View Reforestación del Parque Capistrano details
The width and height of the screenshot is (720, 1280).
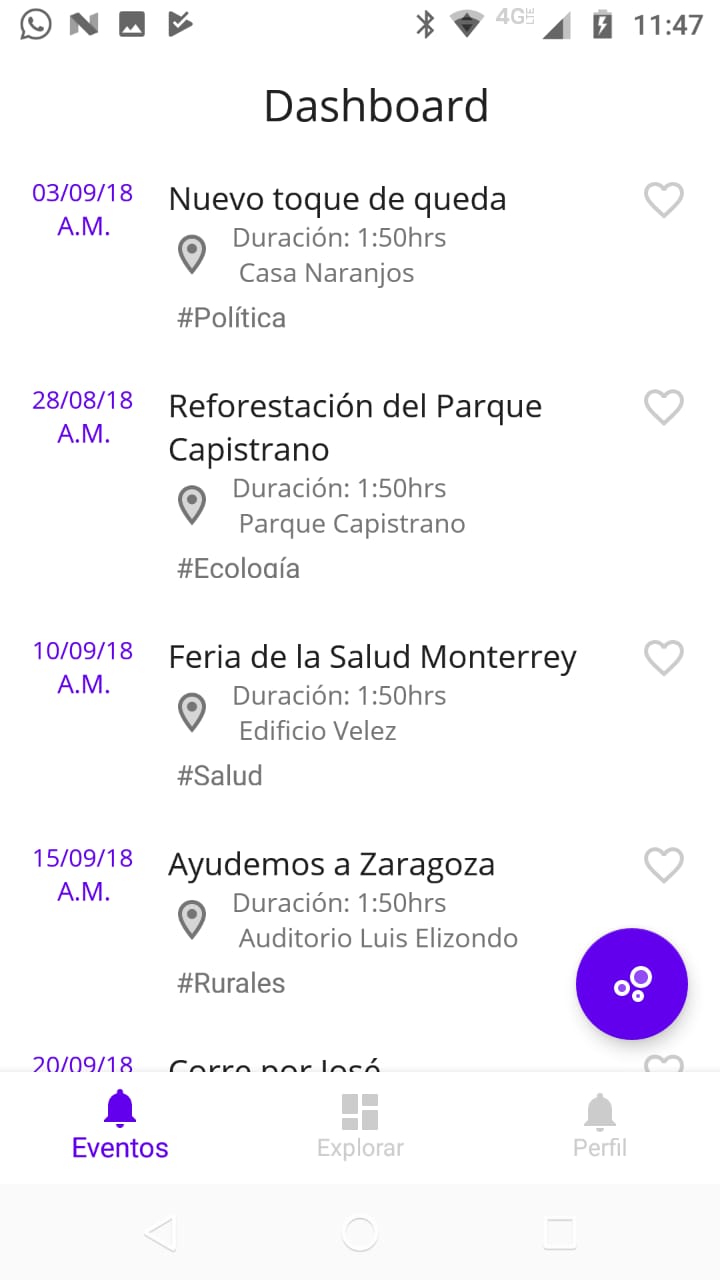(355, 427)
